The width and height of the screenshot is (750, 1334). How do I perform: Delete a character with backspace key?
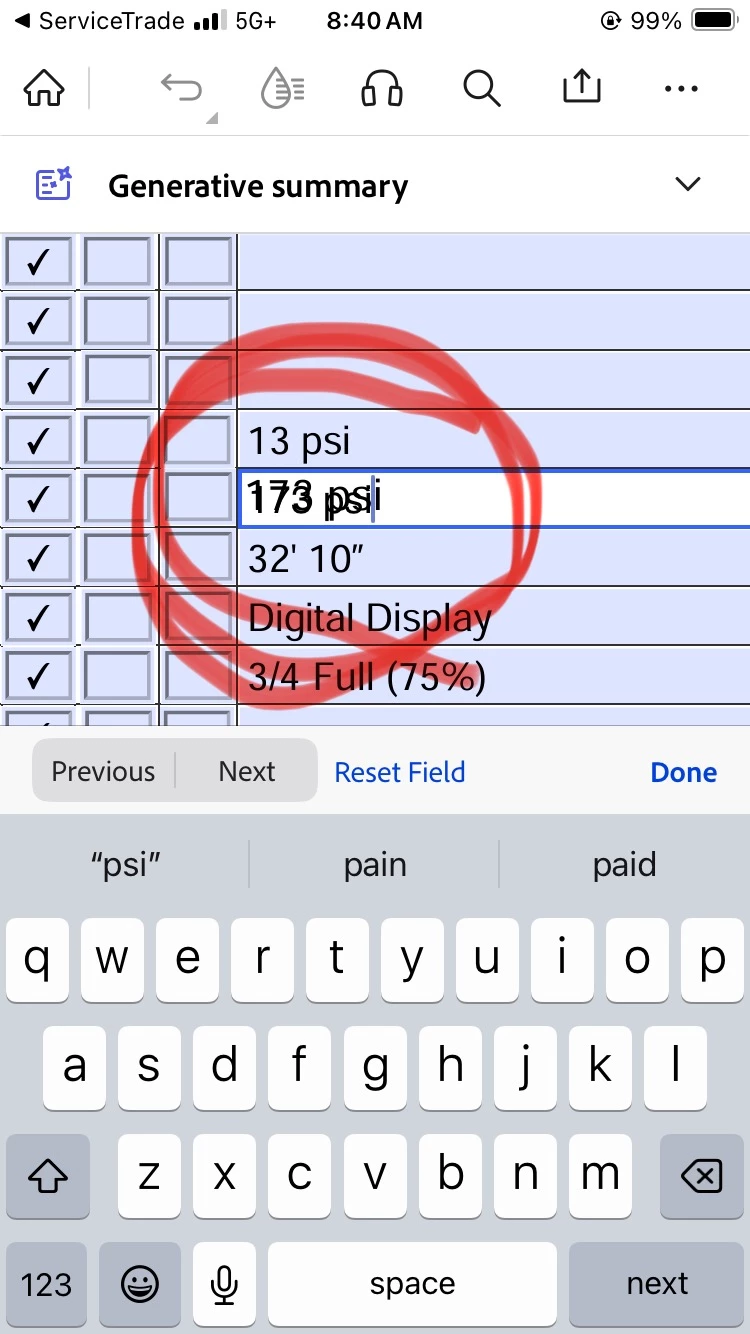pos(701,1177)
